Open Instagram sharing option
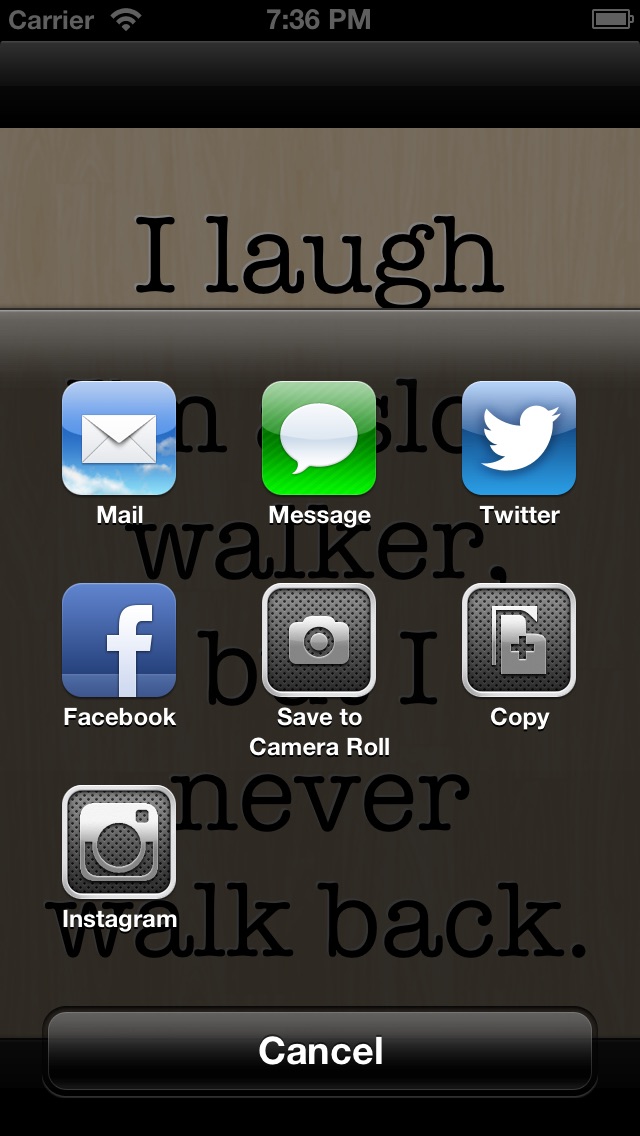The height and width of the screenshot is (1136, 640). (119, 843)
